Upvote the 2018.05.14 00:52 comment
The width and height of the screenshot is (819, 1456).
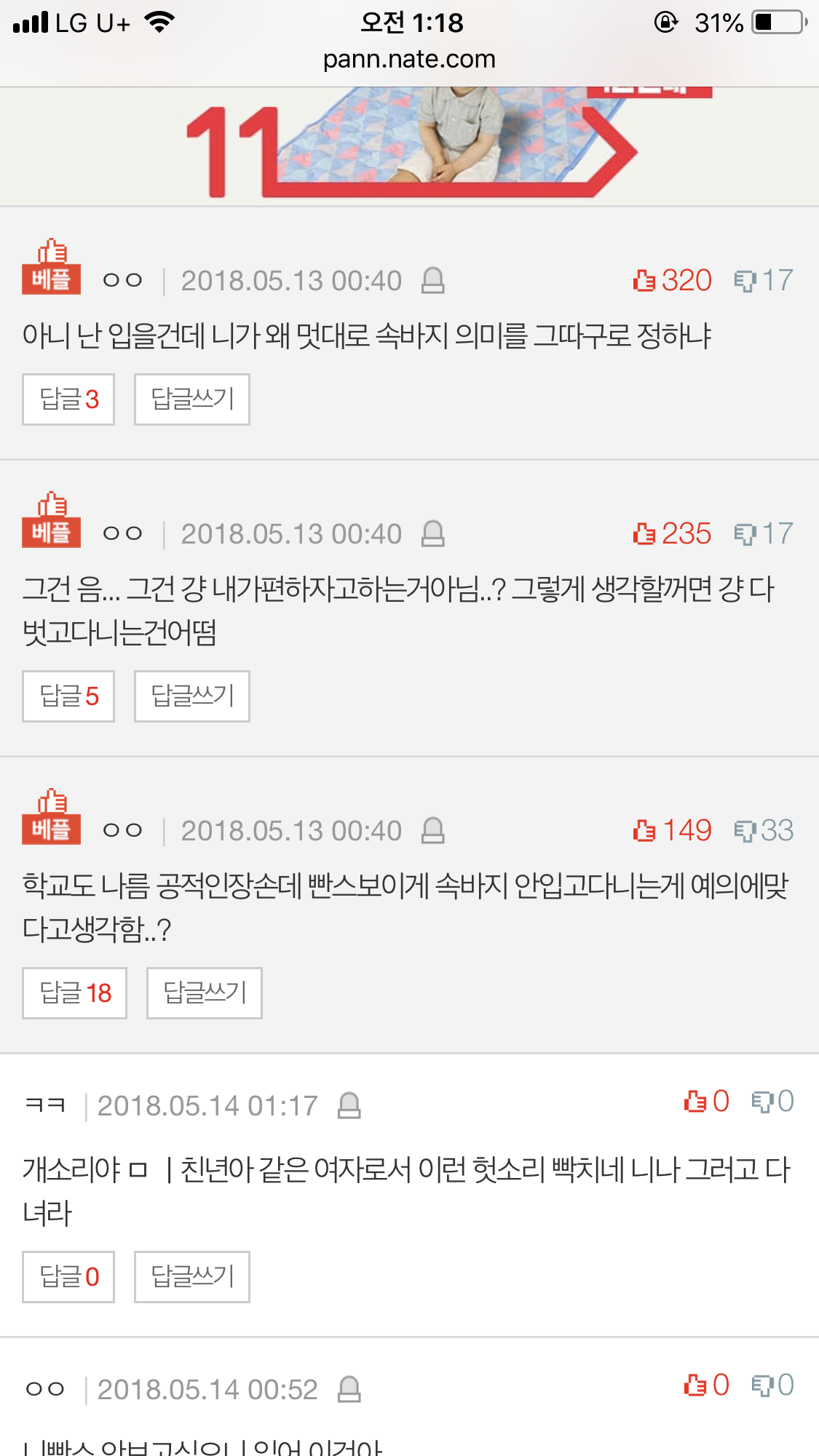click(x=706, y=1385)
